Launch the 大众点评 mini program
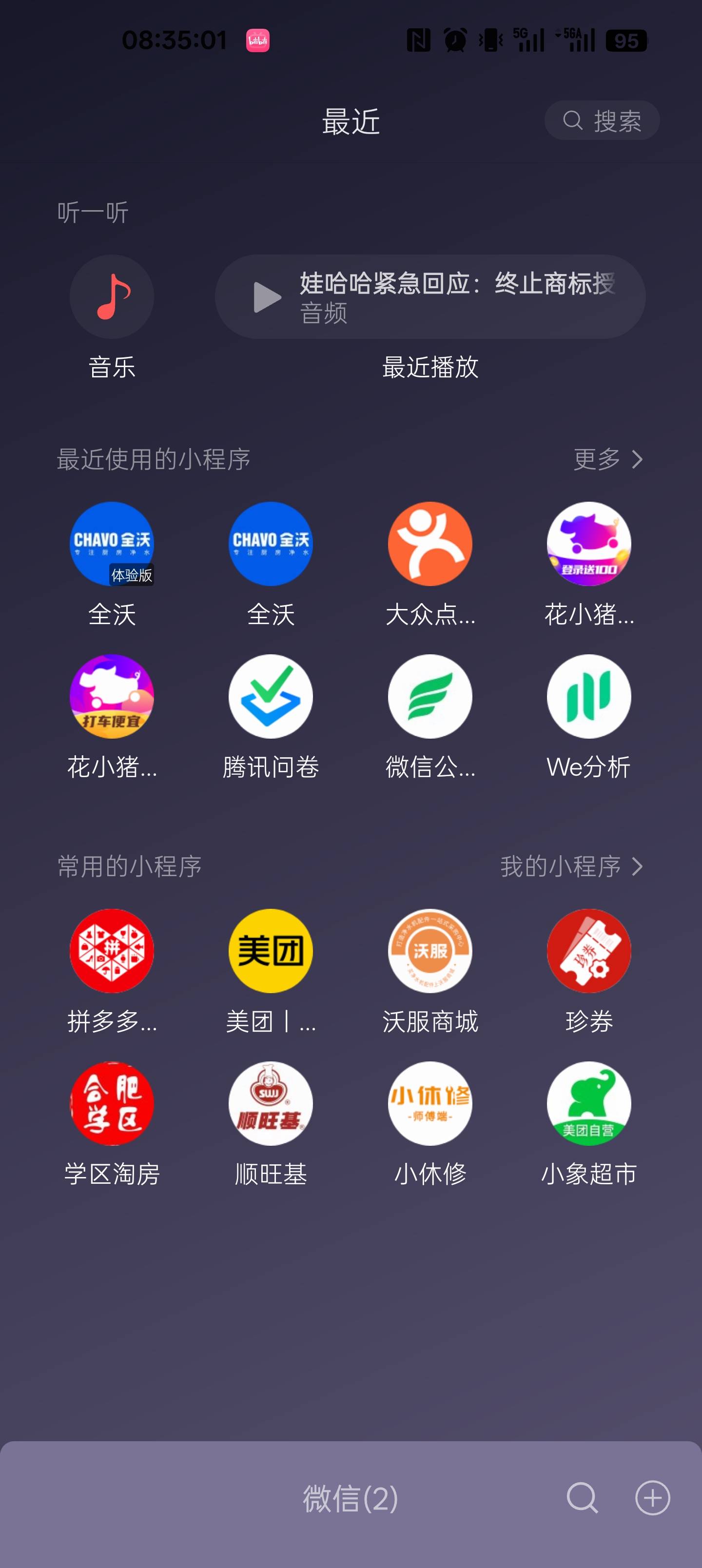This screenshot has width=702, height=1568. pyautogui.click(x=430, y=544)
